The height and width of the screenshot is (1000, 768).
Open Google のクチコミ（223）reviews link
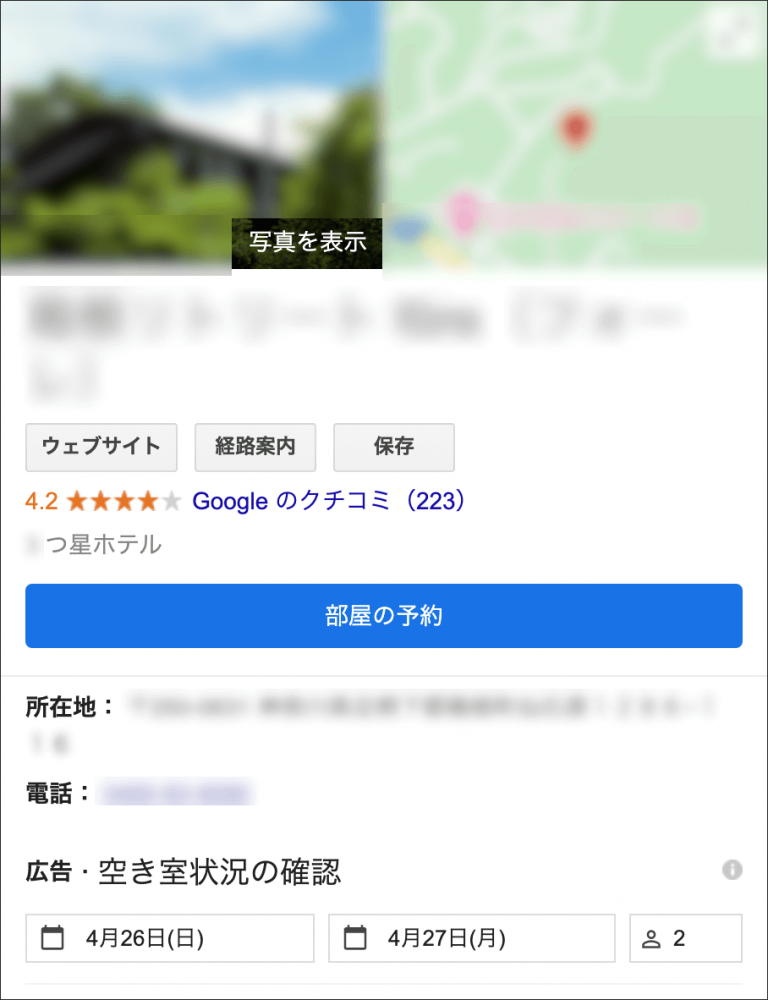[325, 500]
